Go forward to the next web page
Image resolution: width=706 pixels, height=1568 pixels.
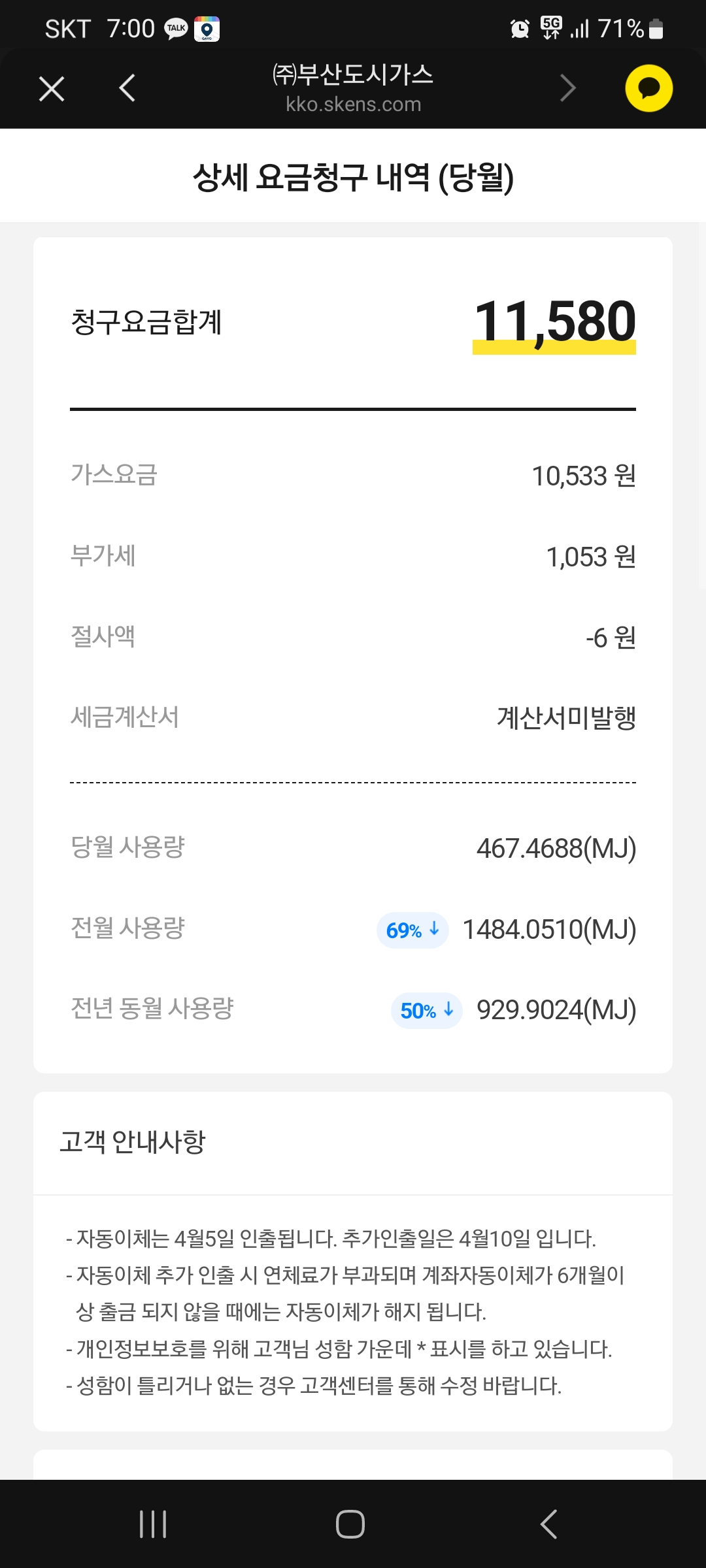pos(567,88)
